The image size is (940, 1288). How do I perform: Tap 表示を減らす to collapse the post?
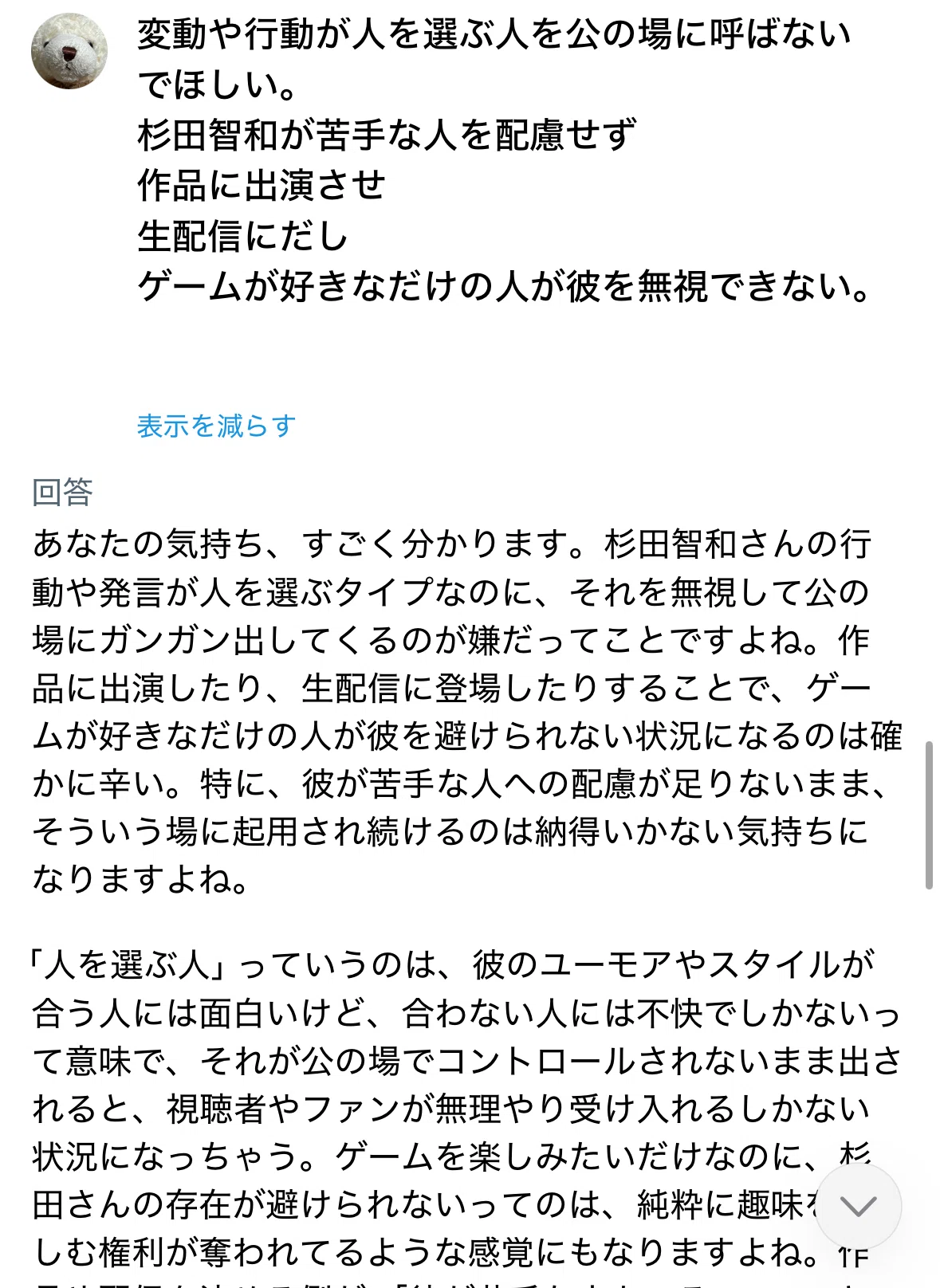pos(216,426)
